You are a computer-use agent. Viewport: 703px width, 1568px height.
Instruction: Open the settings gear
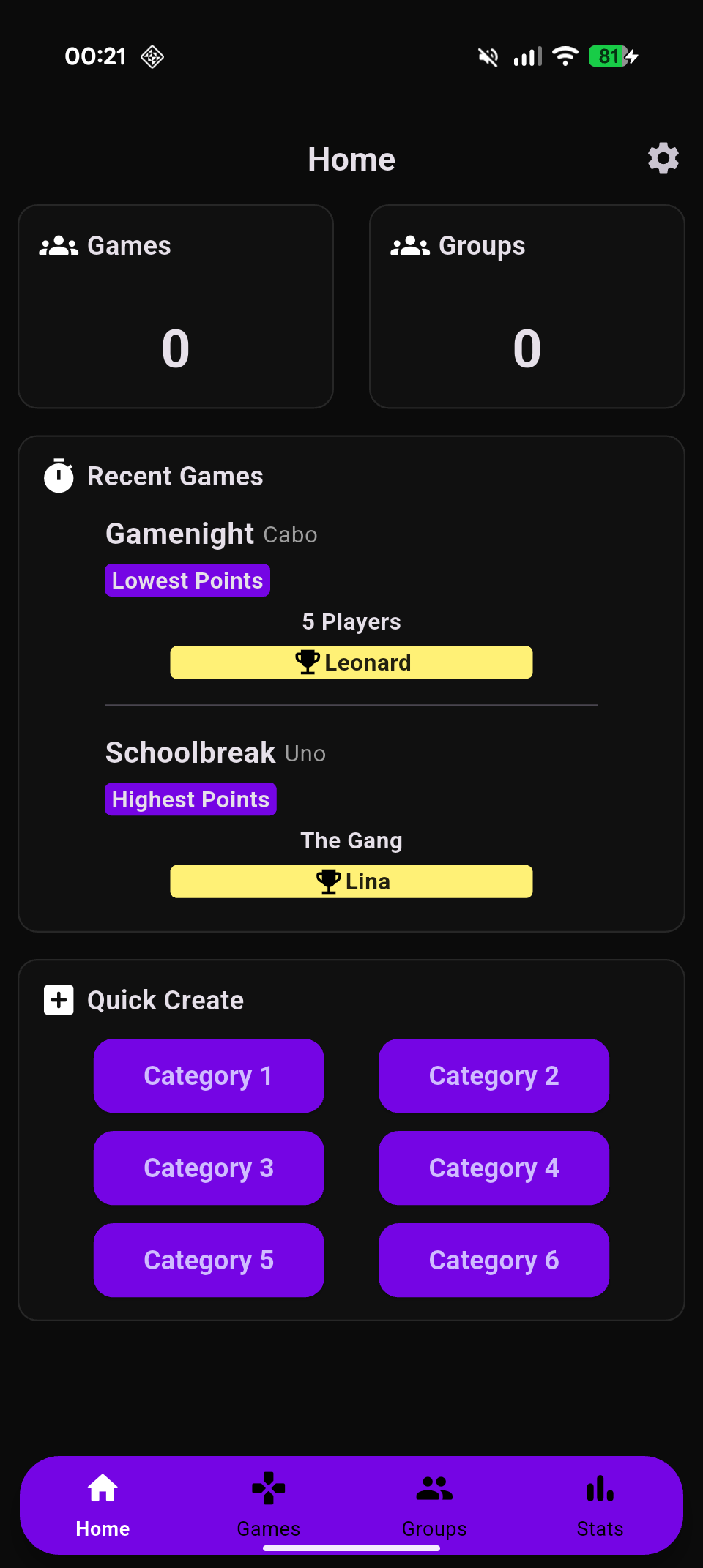pyautogui.click(x=663, y=159)
